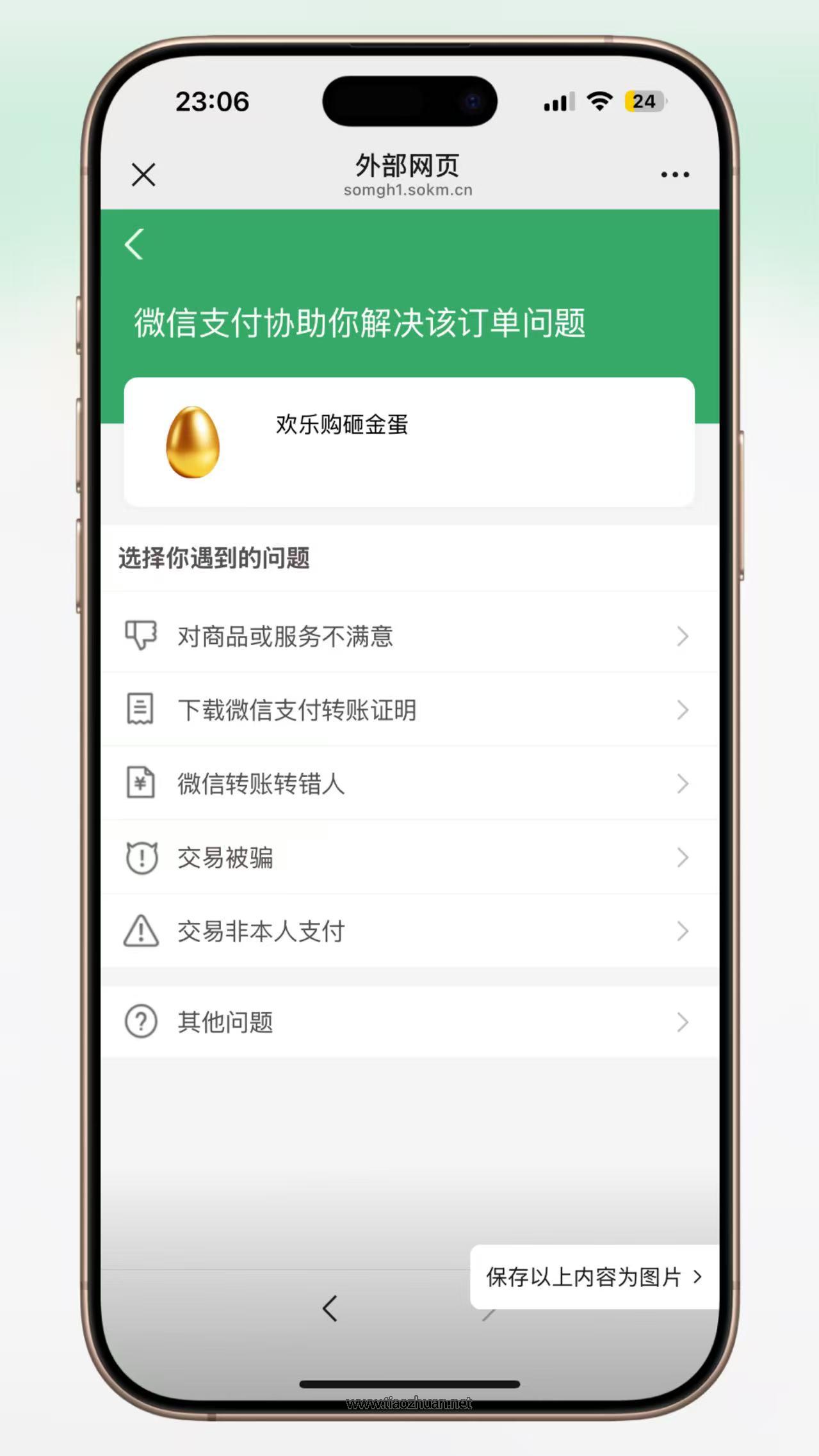Go back using the green header arrow
The height and width of the screenshot is (1456, 819).
pyautogui.click(x=134, y=244)
